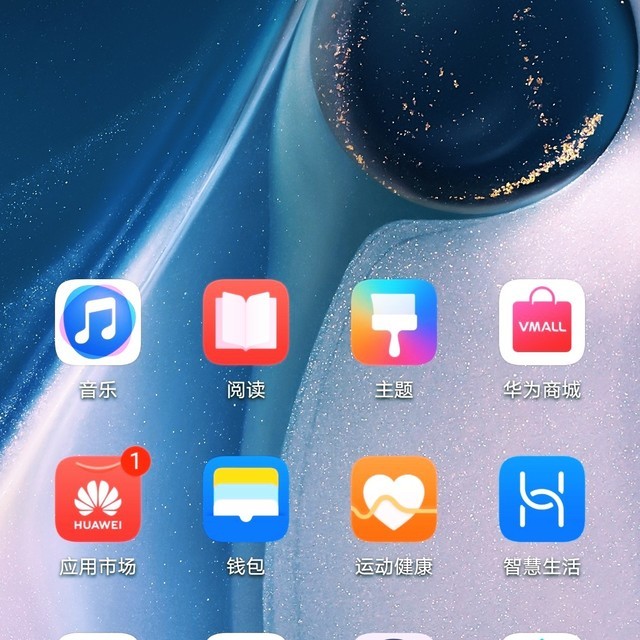Open 运动健康 health app

[x=394, y=499]
